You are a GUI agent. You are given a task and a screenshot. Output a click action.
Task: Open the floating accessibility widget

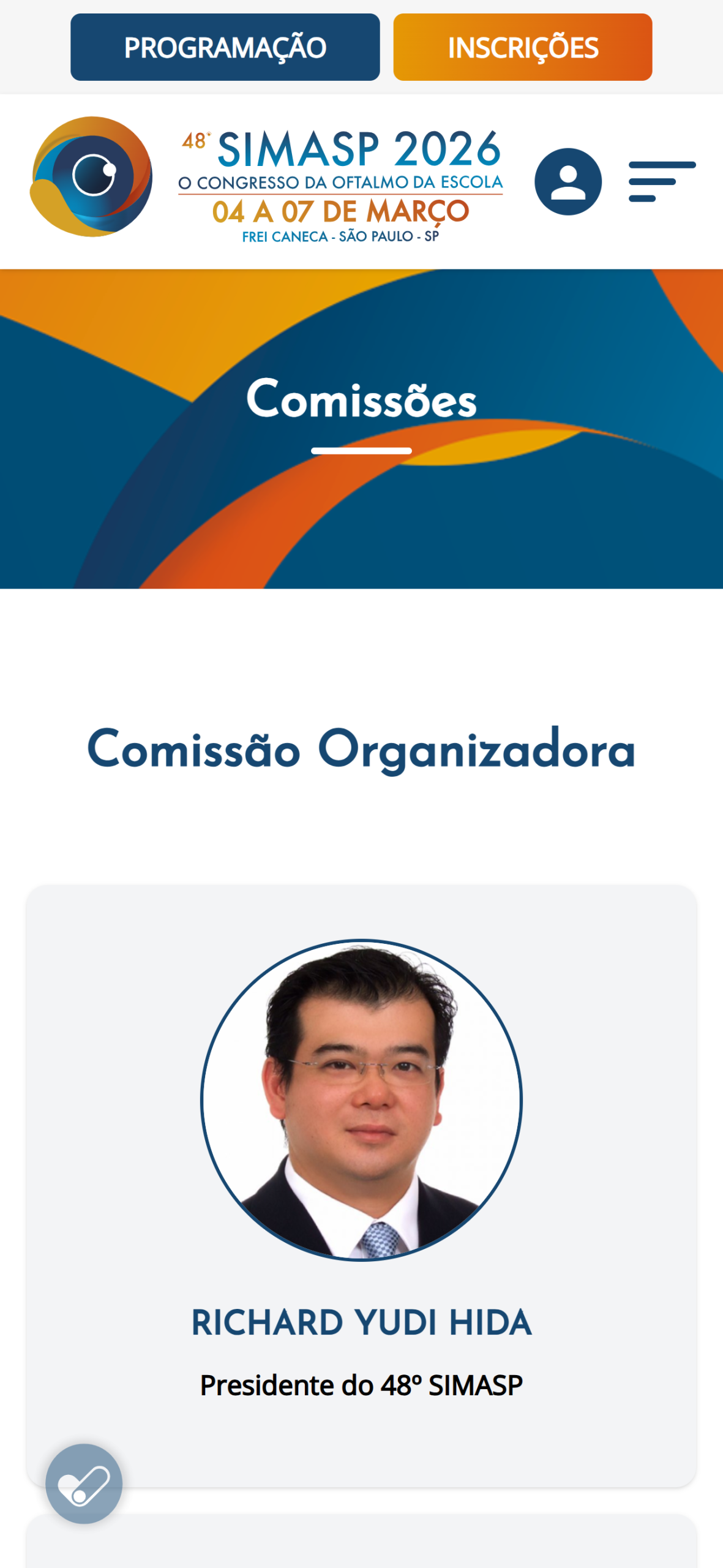pos(84,1483)
